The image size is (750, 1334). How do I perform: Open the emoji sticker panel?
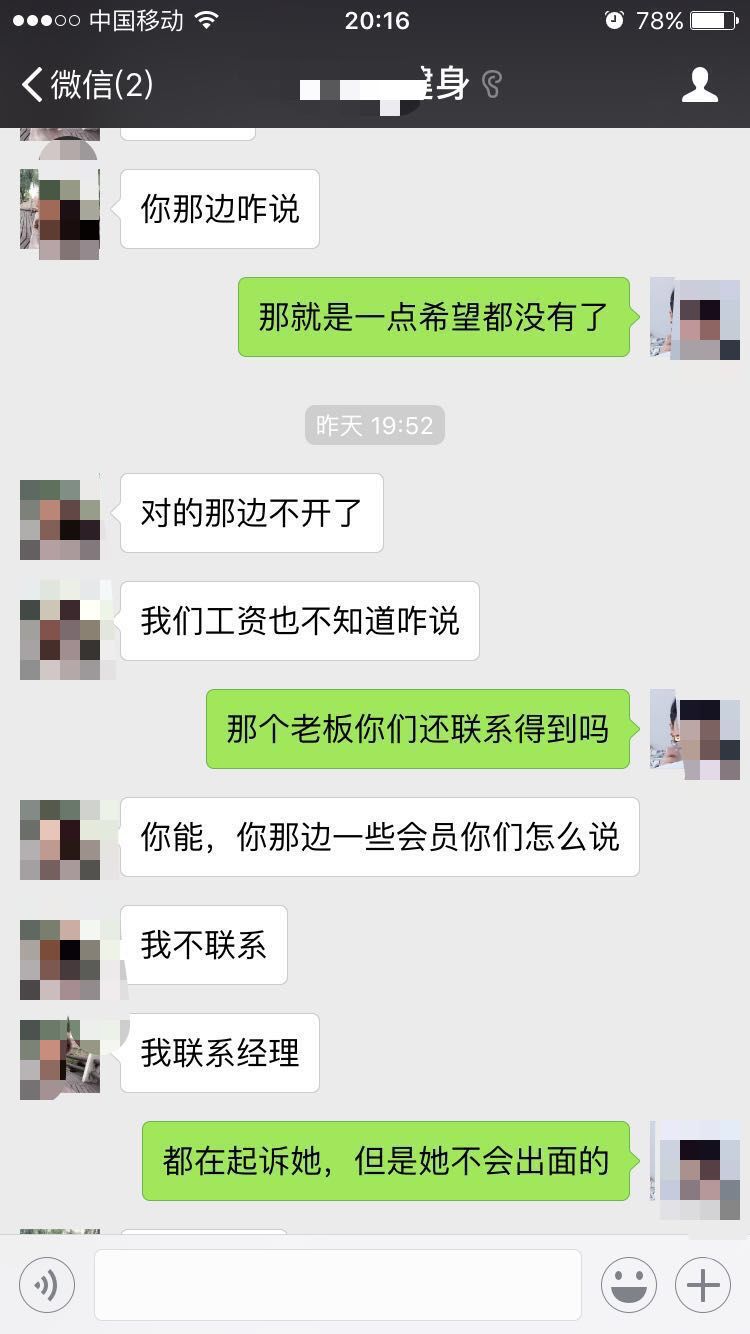tap(629, 1284)
